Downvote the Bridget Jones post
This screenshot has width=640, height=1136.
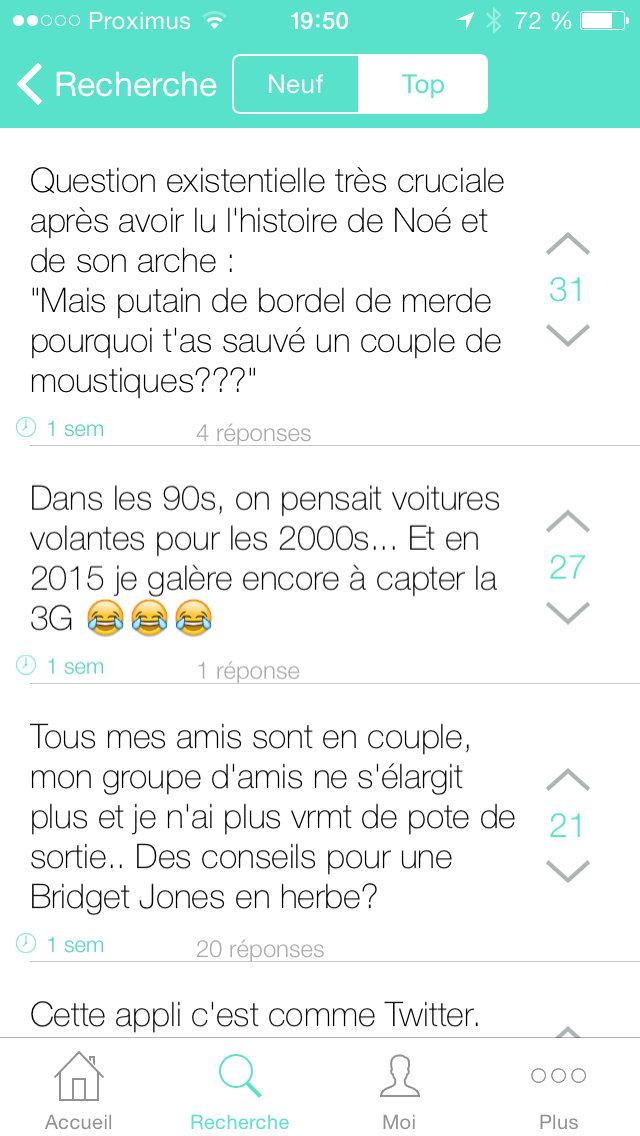pyautogui.click(x=568, y=871)
